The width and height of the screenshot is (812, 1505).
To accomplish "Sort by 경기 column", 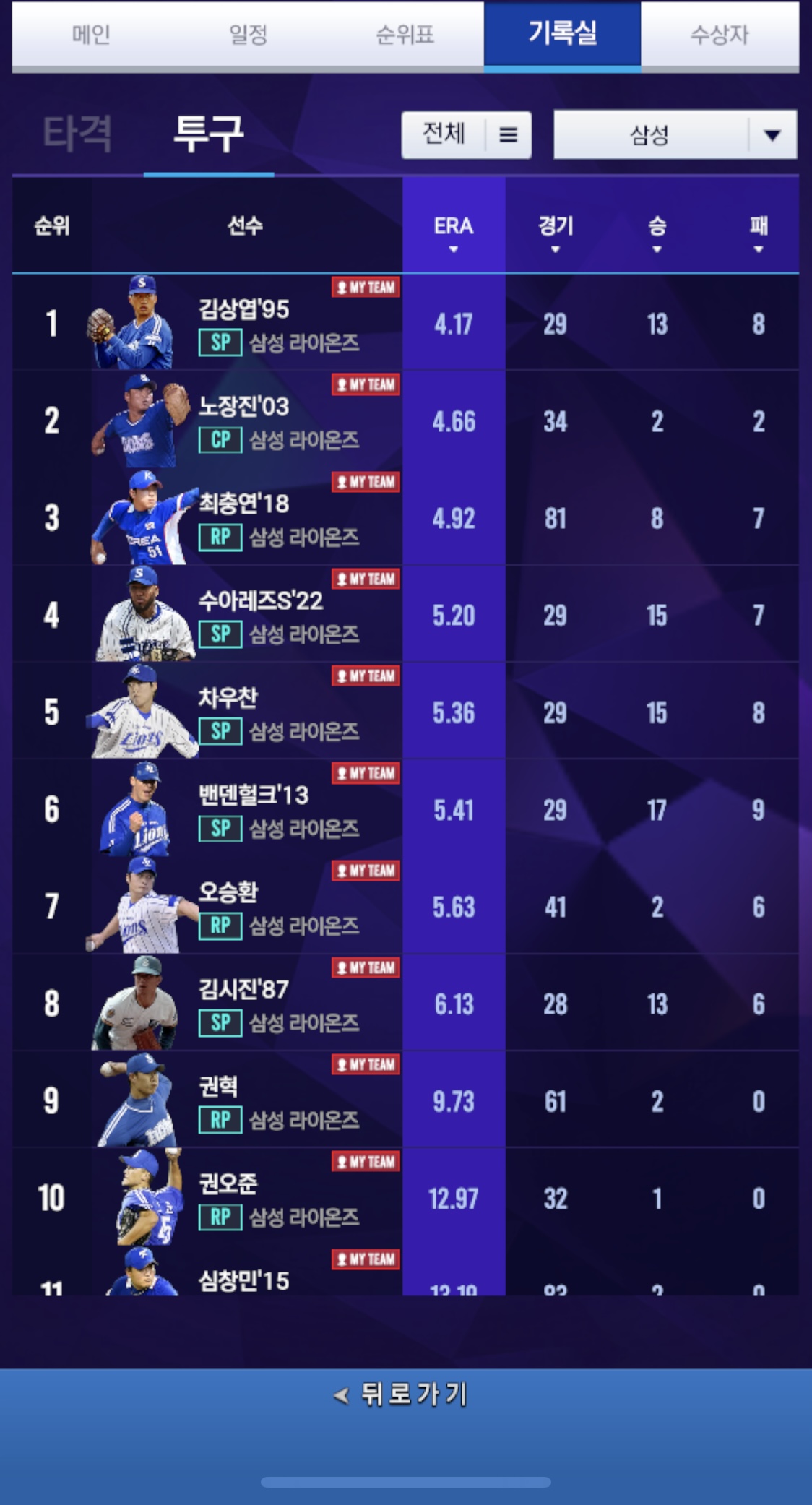I will pyautogui.click(x=555, y=233).
